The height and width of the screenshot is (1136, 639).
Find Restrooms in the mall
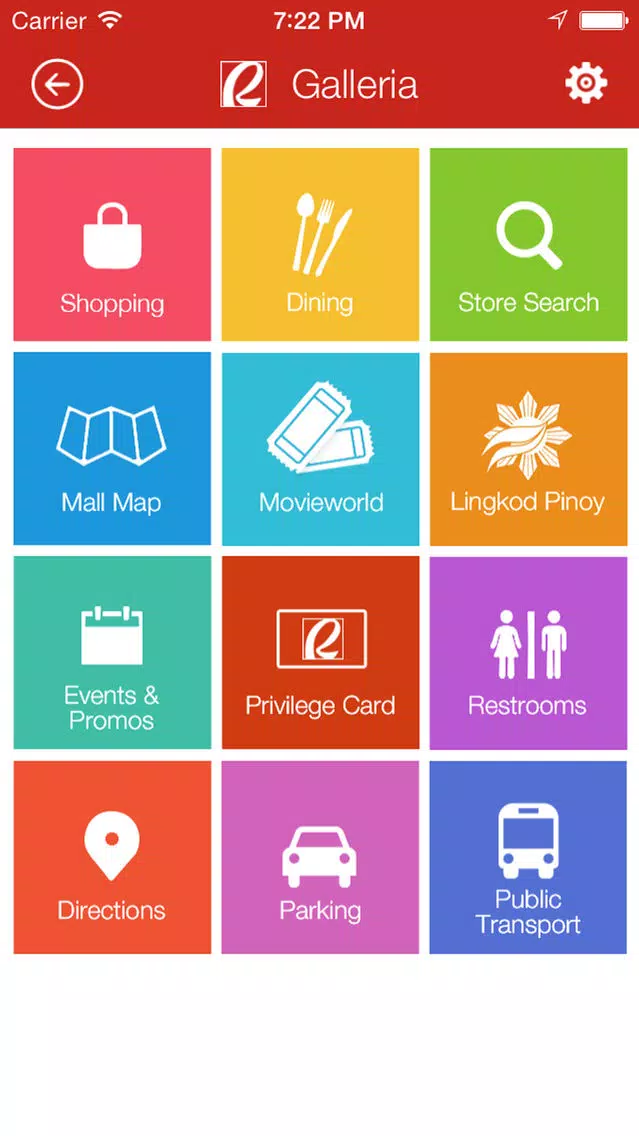coord(528,653)
